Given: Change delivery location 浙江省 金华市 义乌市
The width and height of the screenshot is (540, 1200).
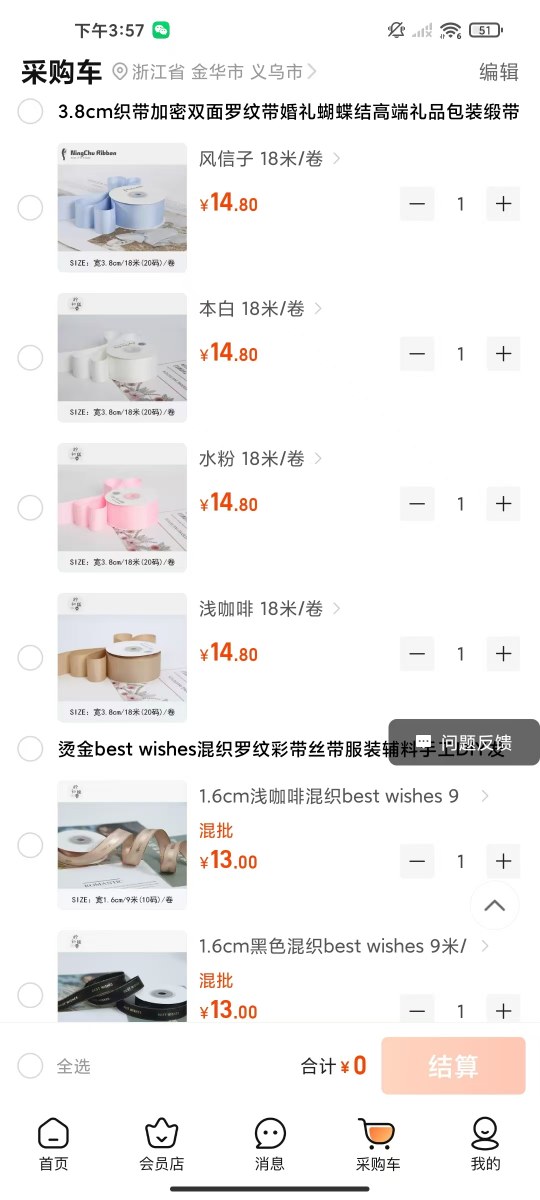Looking at the screenshot, I should [x=215, y=72].
